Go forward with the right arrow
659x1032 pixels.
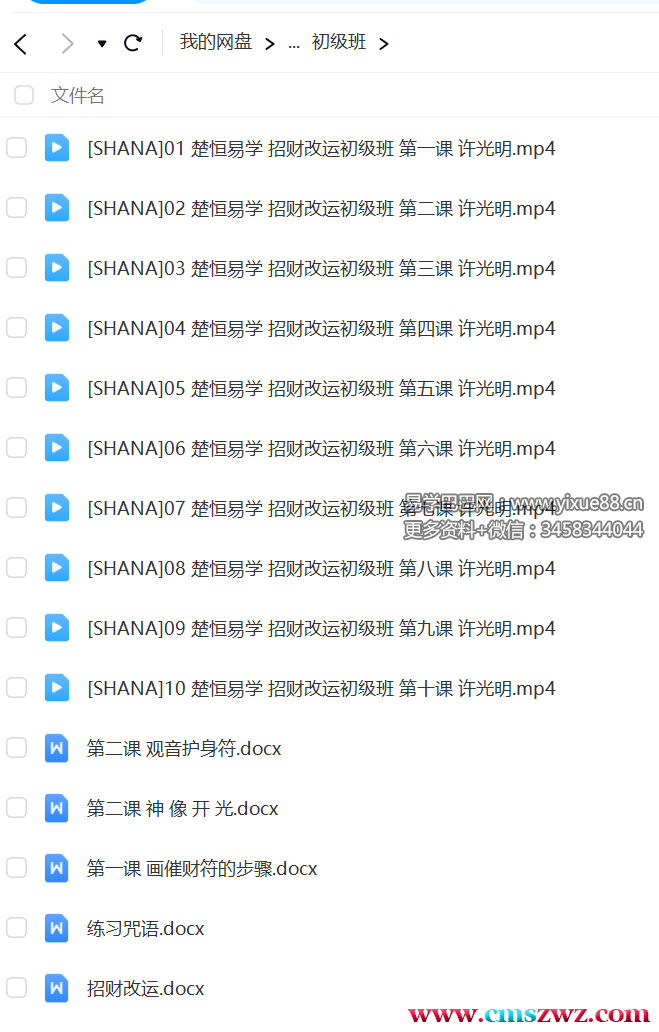tap(67, 43)
